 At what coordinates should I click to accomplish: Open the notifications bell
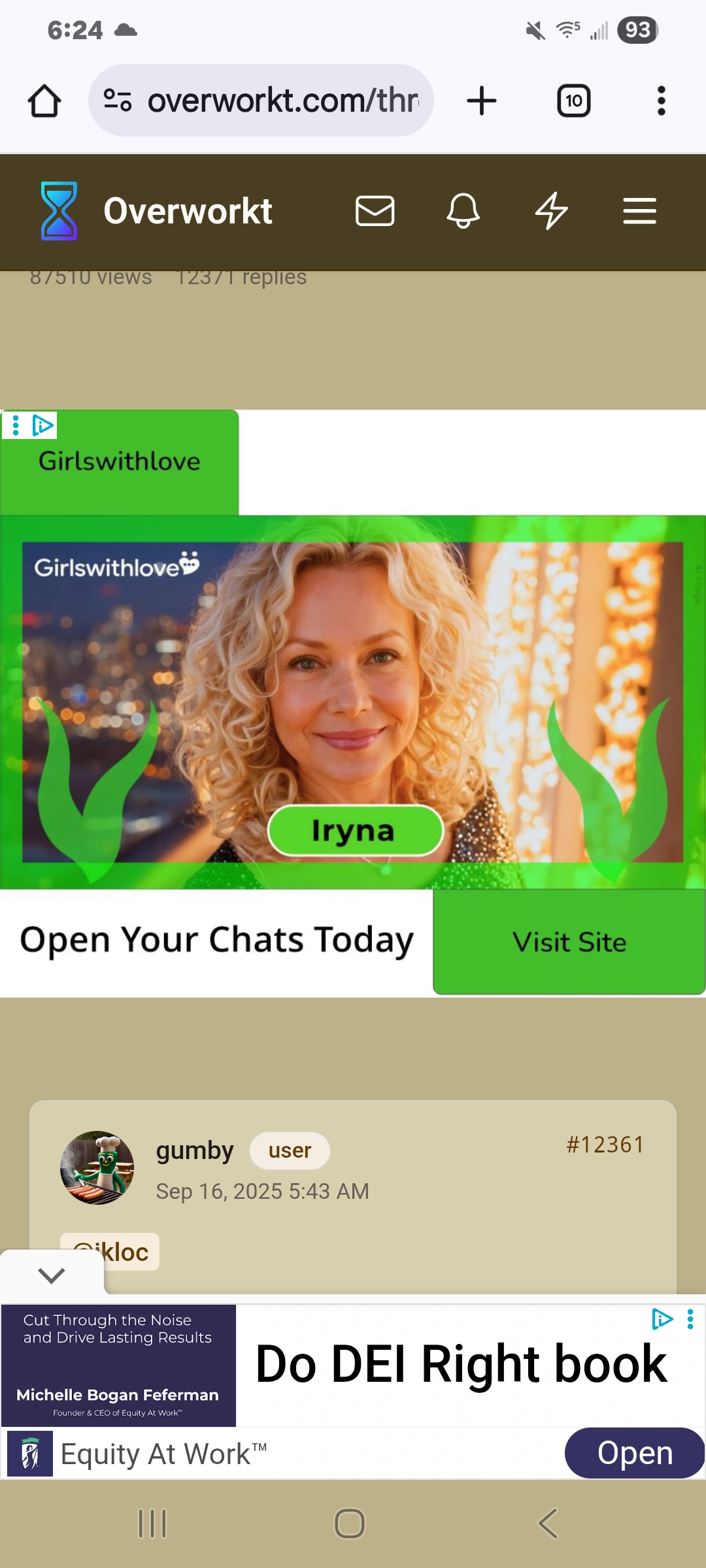click(x=463, y=211)
